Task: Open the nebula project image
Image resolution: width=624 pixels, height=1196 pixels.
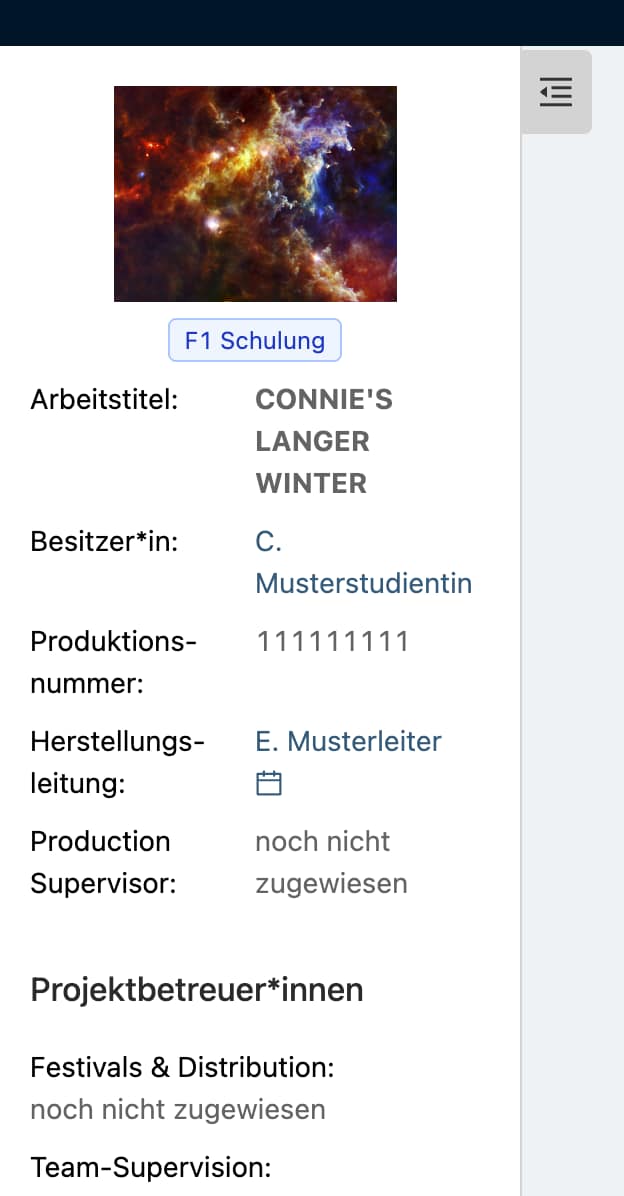Action: [x=255, y=194]
